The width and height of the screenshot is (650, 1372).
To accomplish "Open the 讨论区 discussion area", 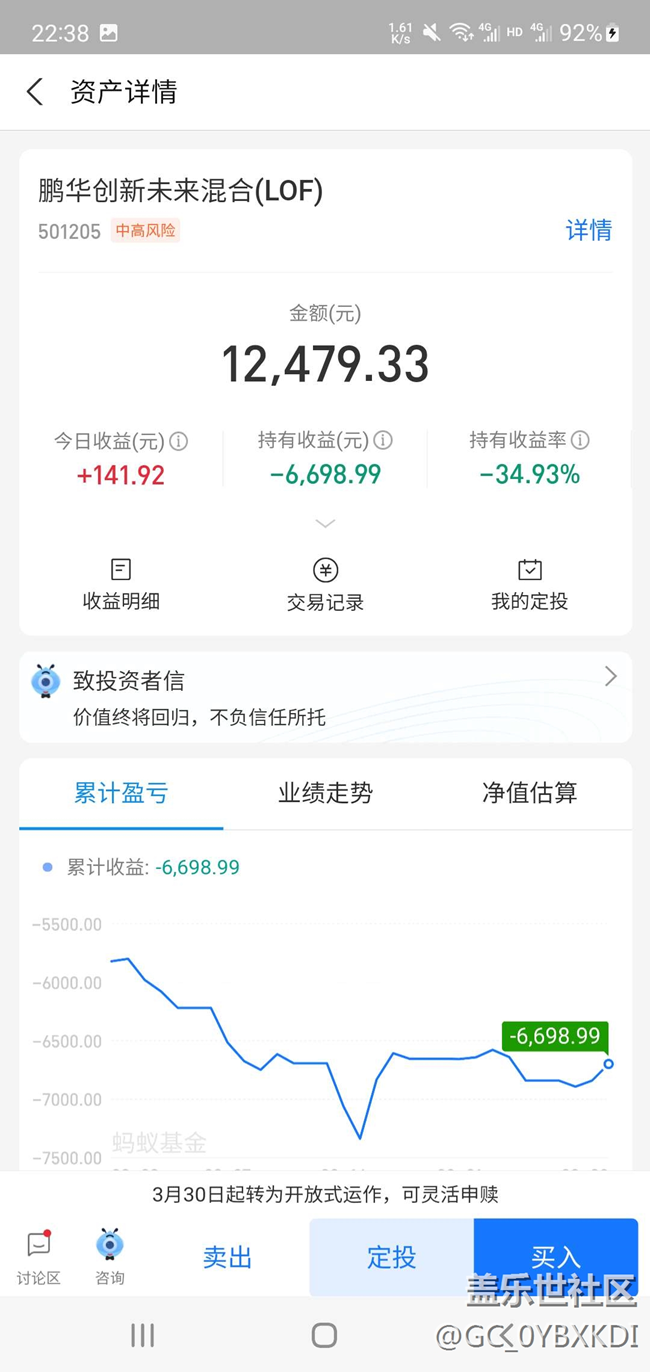I will coord(39,1257).
